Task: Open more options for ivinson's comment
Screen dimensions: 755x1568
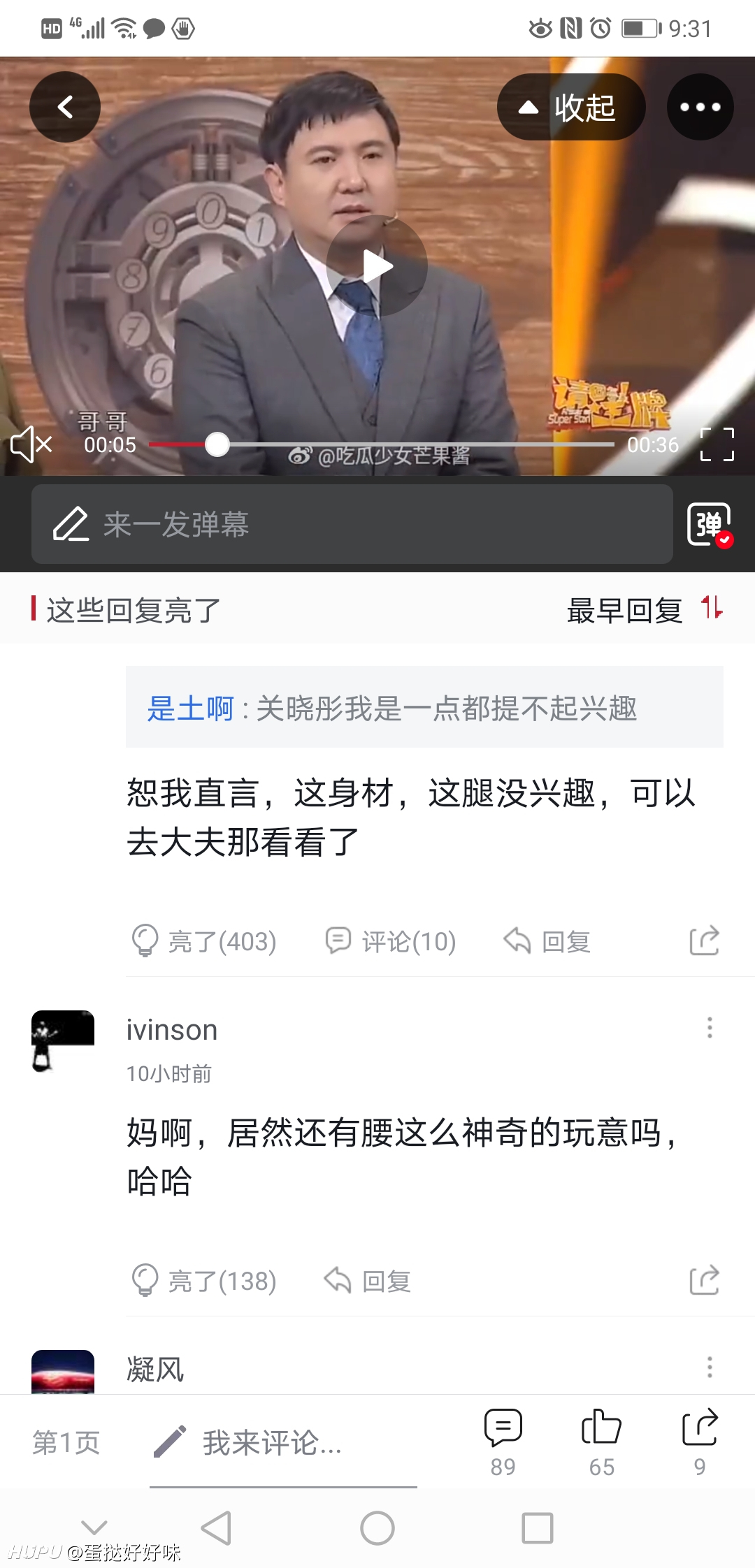Action: click(x=710, y=1027)
